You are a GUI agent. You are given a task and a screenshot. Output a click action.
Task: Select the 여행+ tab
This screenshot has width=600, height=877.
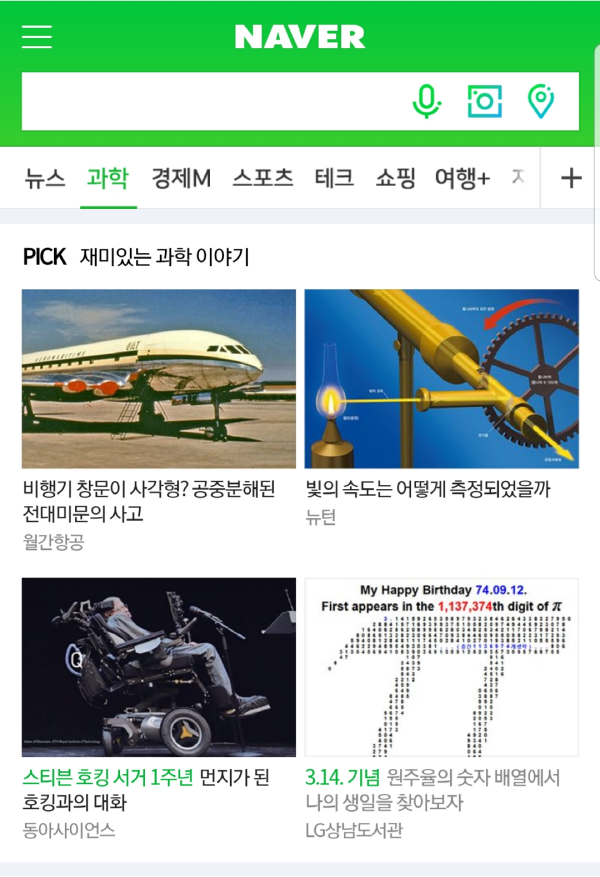pos(462,179)
